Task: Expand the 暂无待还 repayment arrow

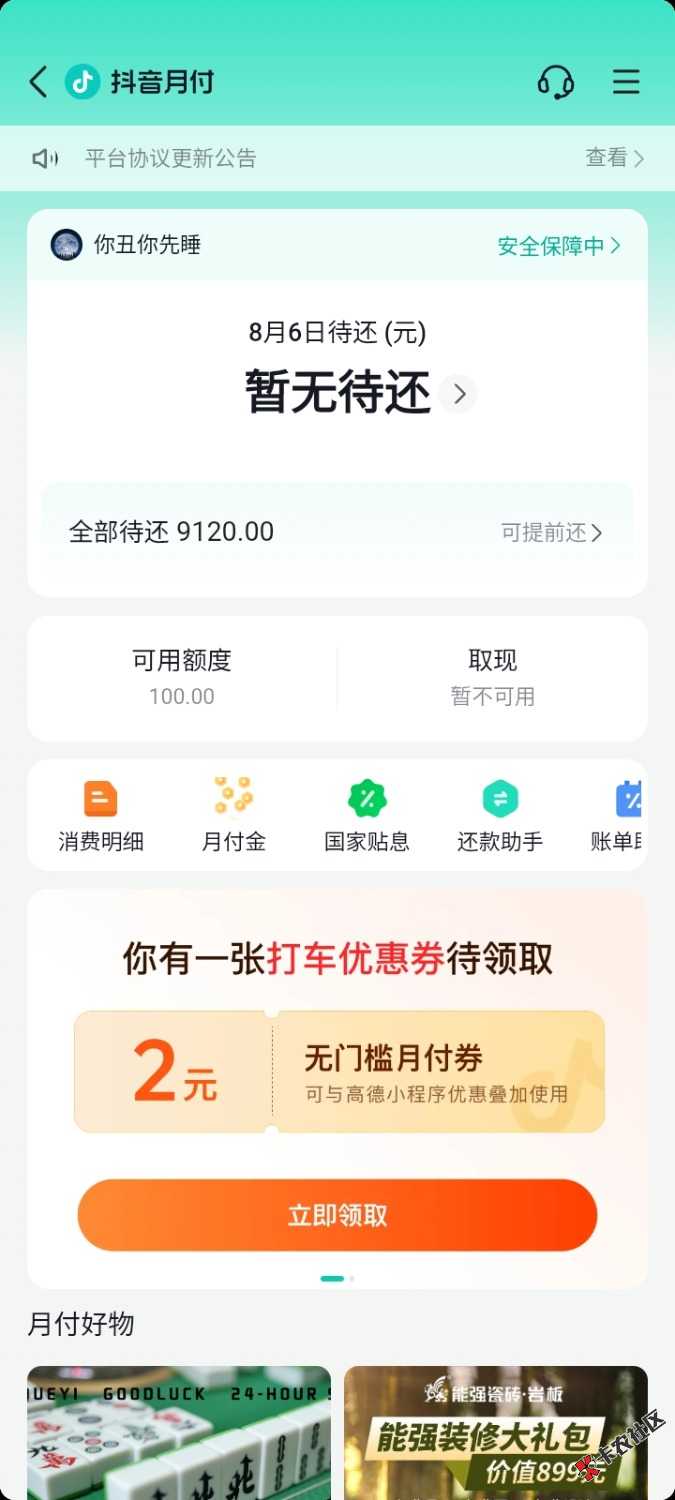Action: click(x=459, y=394)
